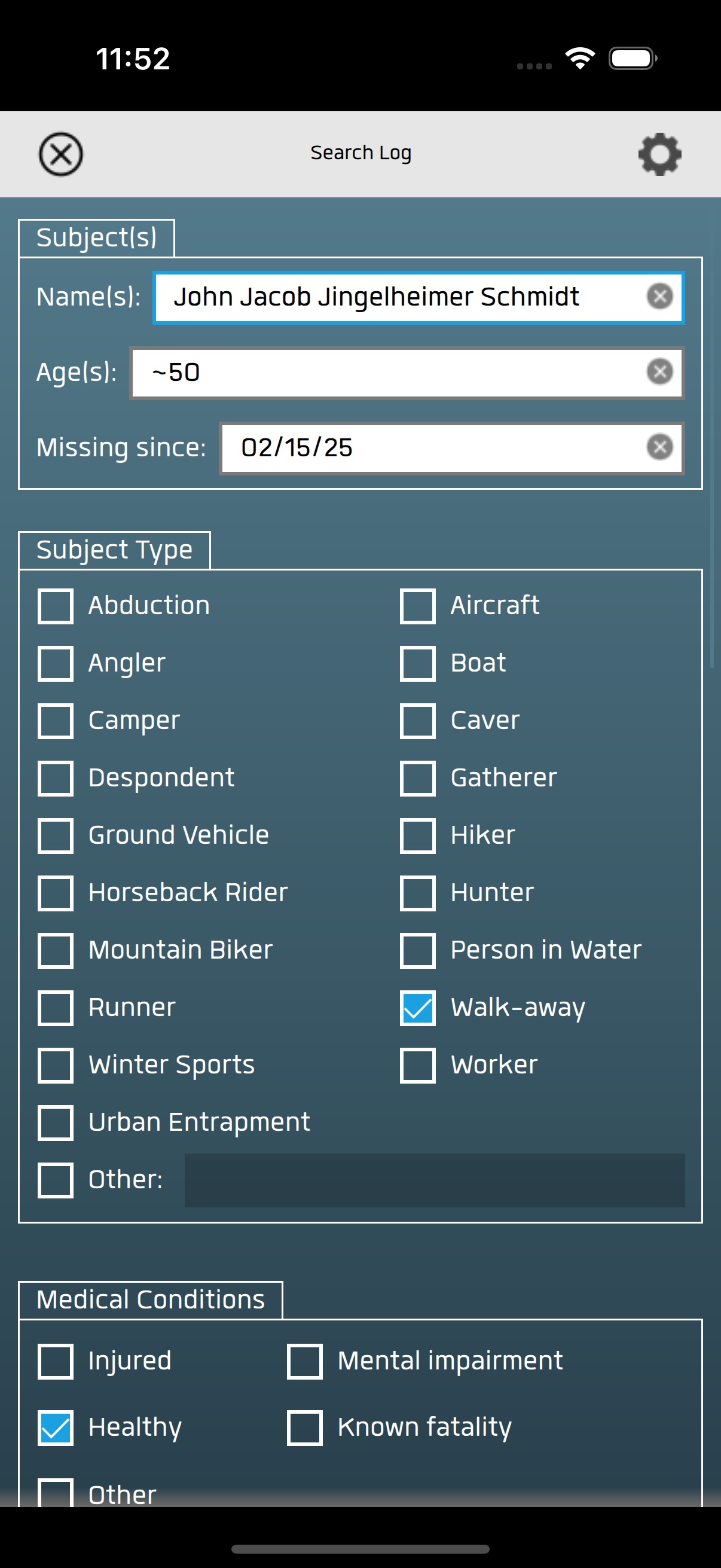Mark subject type as Camper
The image size is (721, 1568).
pos(56,721)
